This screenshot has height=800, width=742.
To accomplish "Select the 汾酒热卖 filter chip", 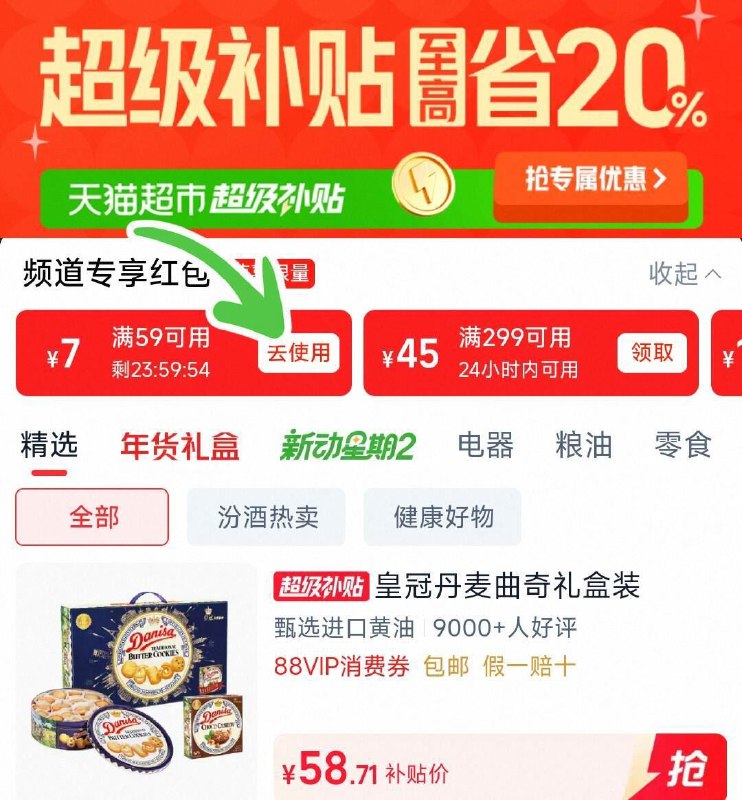I will tap(266, 517).
